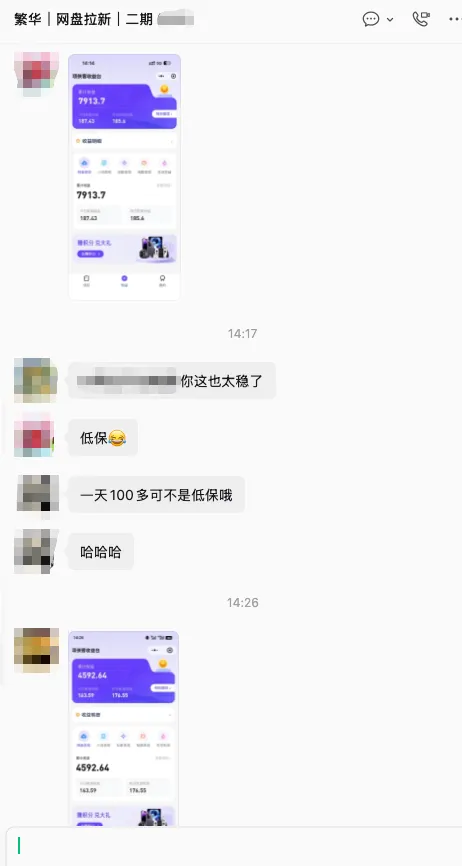This screenshot has height=866, width=462.
Task: View profile of sender of 你这也太稳了
Action: [36, 380]
